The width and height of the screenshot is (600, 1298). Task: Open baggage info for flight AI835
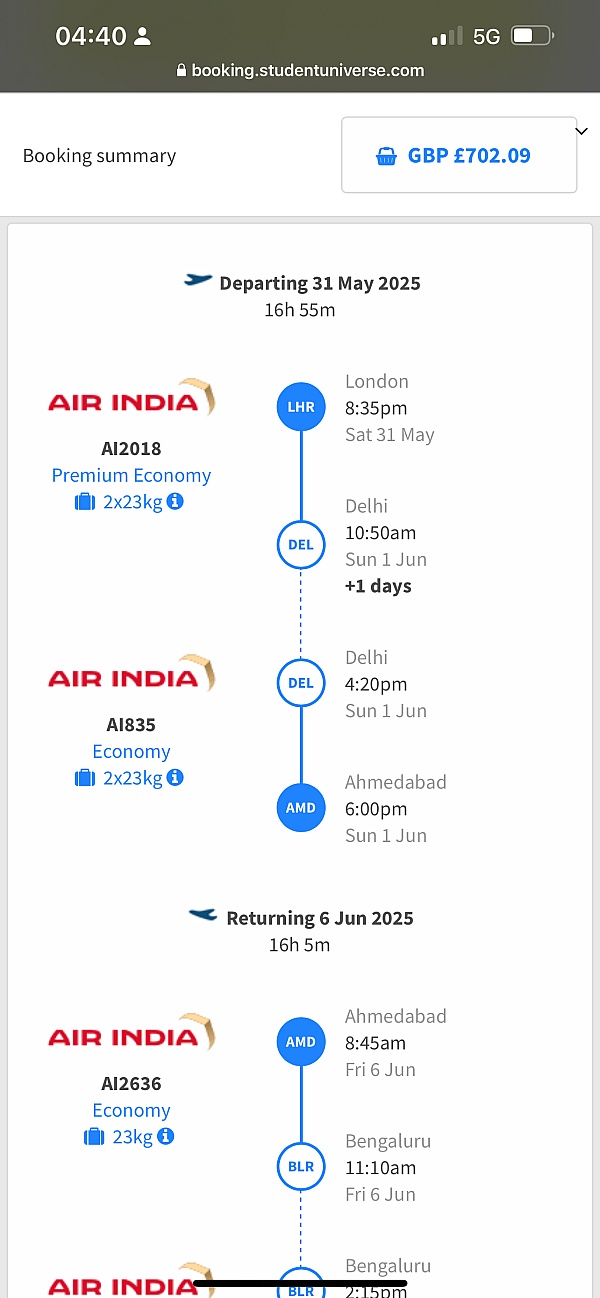175,778
